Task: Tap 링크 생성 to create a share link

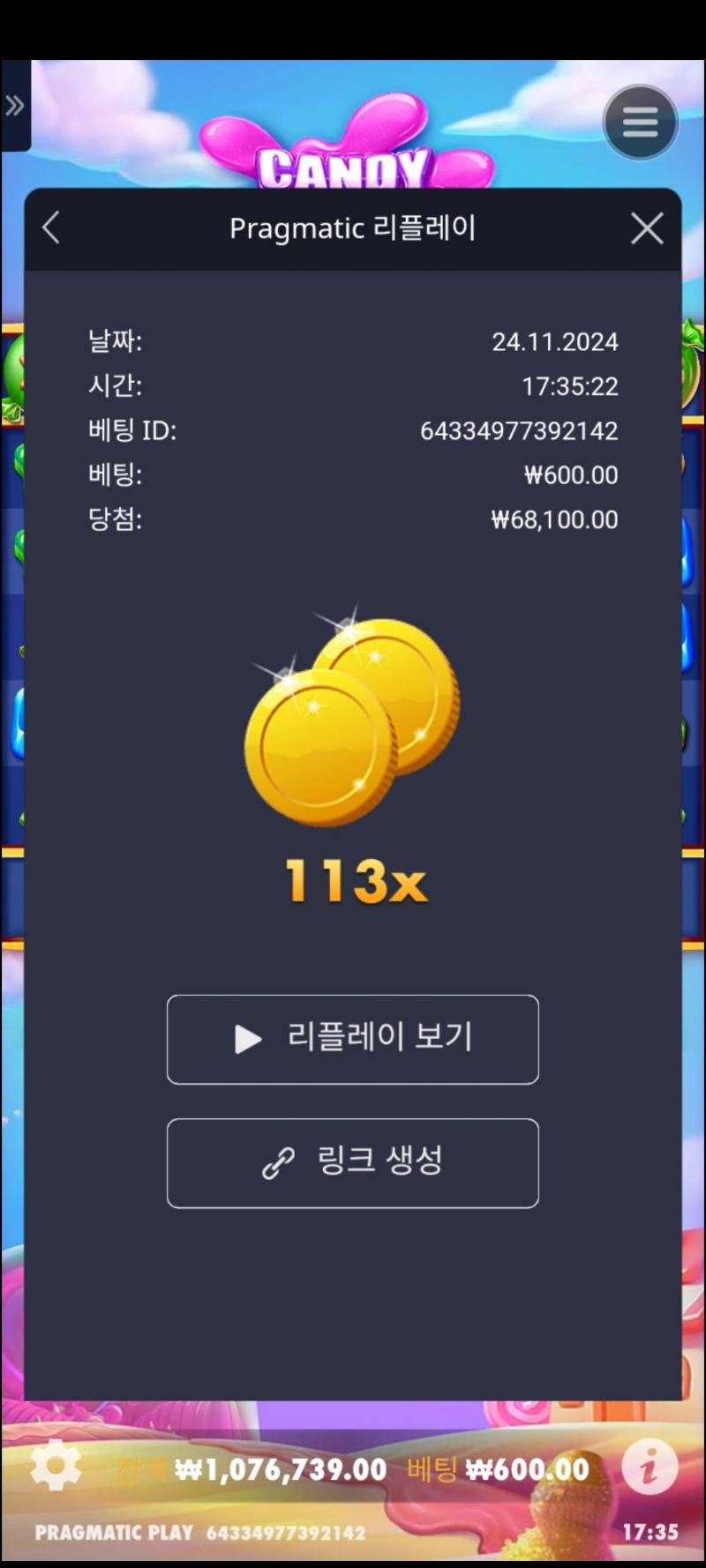Action: point(353,1162)
